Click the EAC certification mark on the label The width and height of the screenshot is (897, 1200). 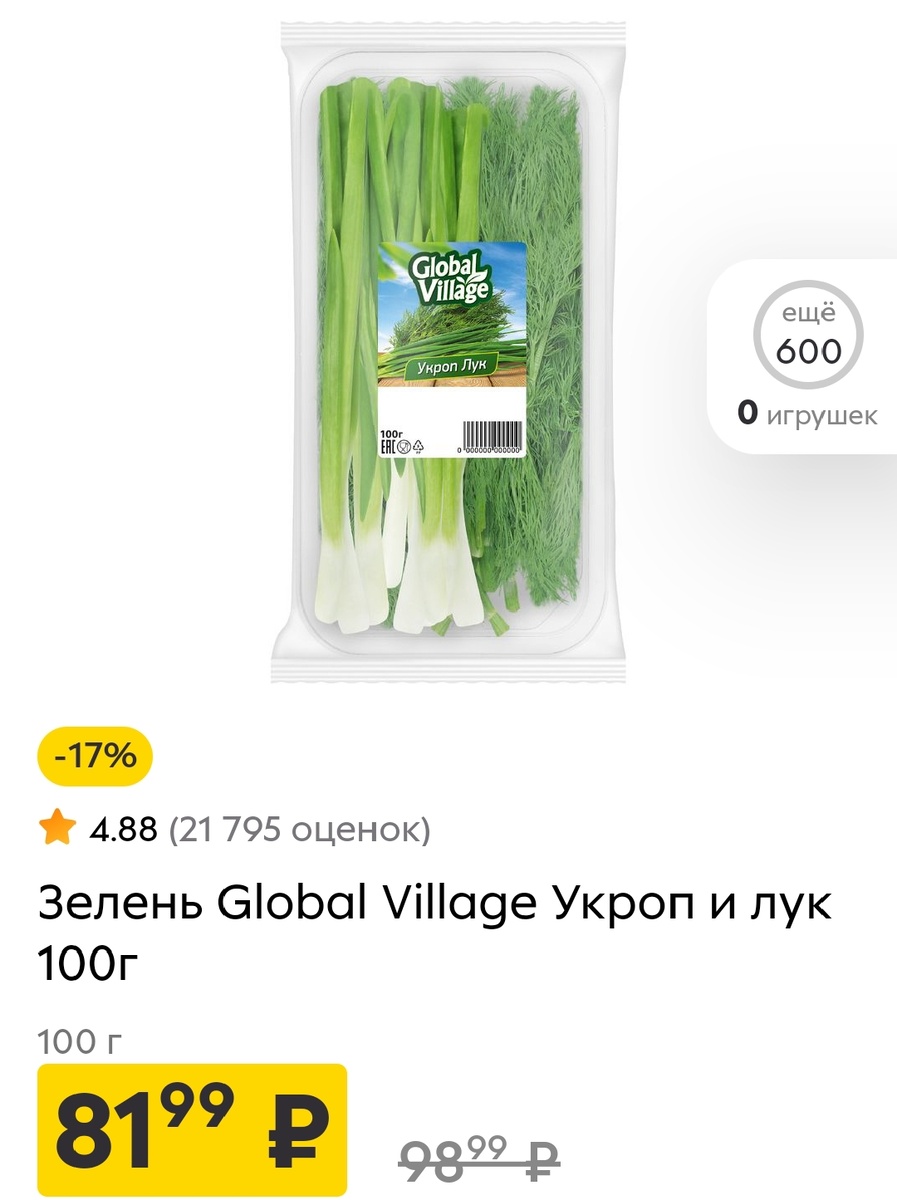tap(388, 446)
